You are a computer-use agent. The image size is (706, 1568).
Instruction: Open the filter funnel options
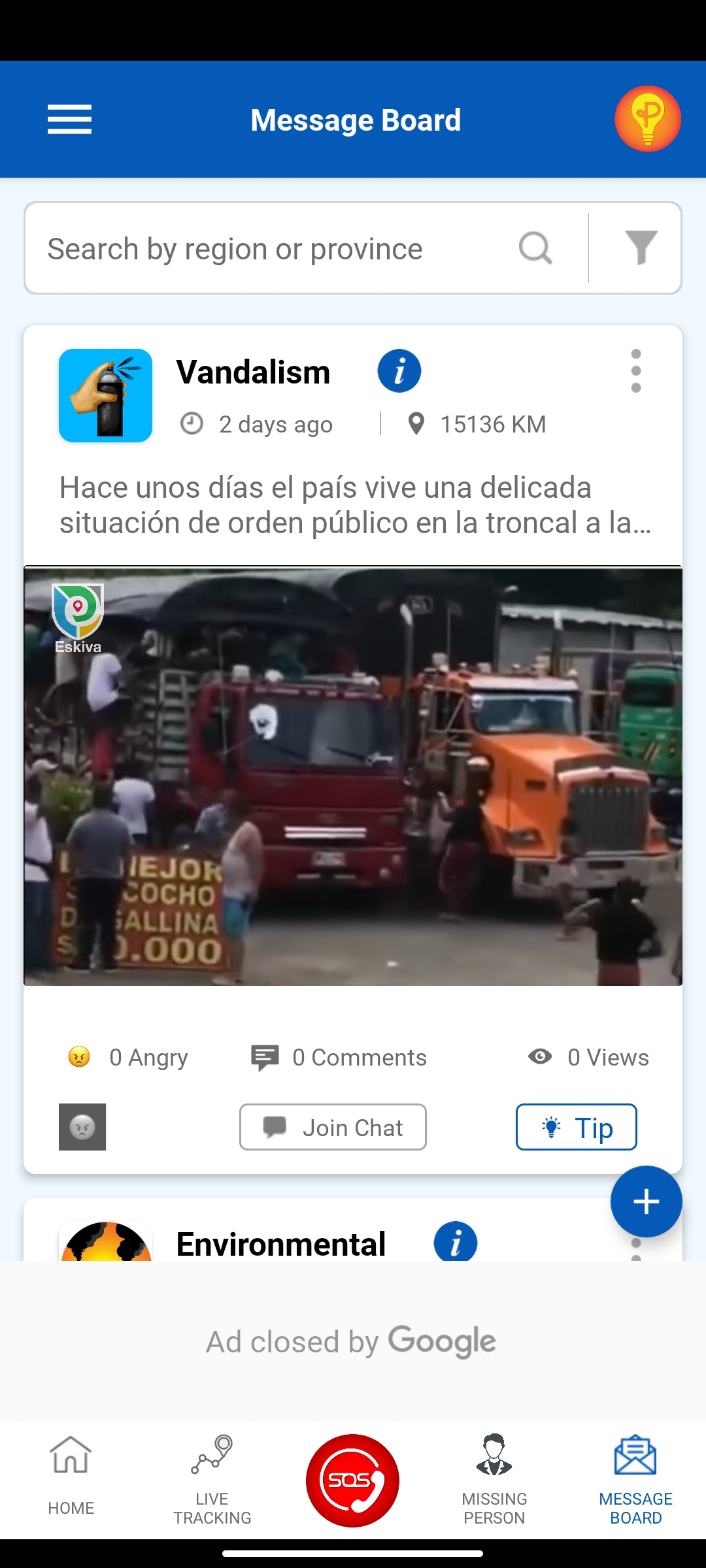tap(641, 248)
